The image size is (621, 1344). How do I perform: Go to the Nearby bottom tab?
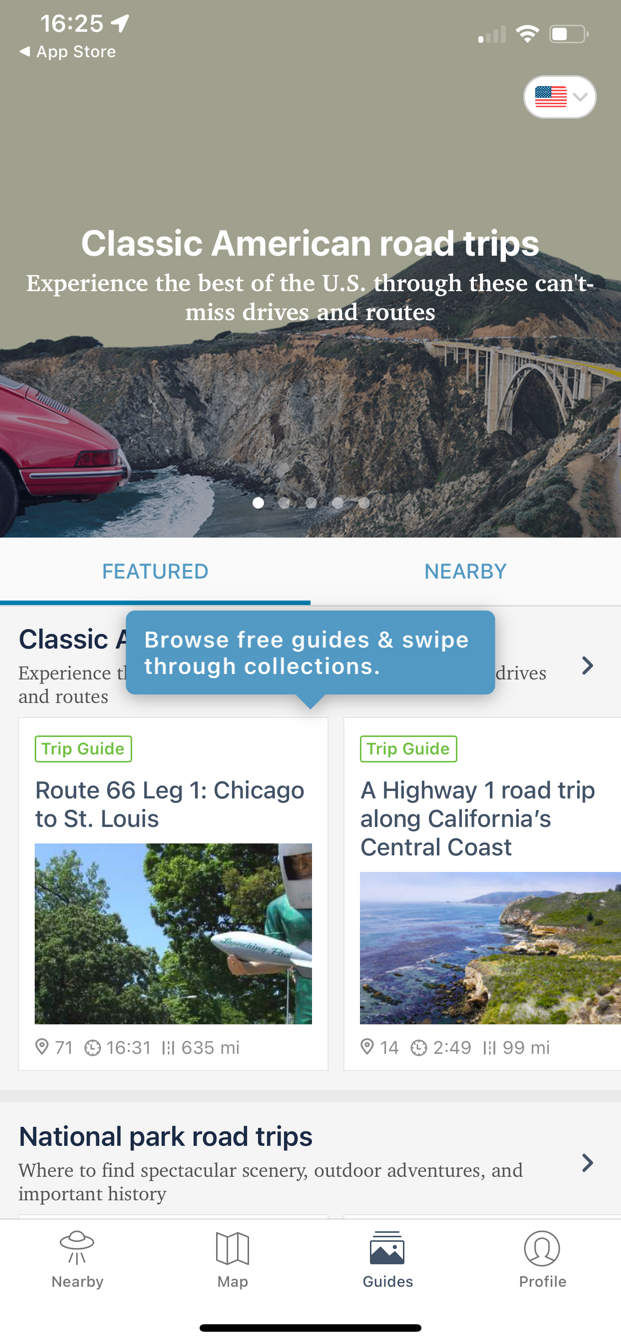pos(77,1260)
